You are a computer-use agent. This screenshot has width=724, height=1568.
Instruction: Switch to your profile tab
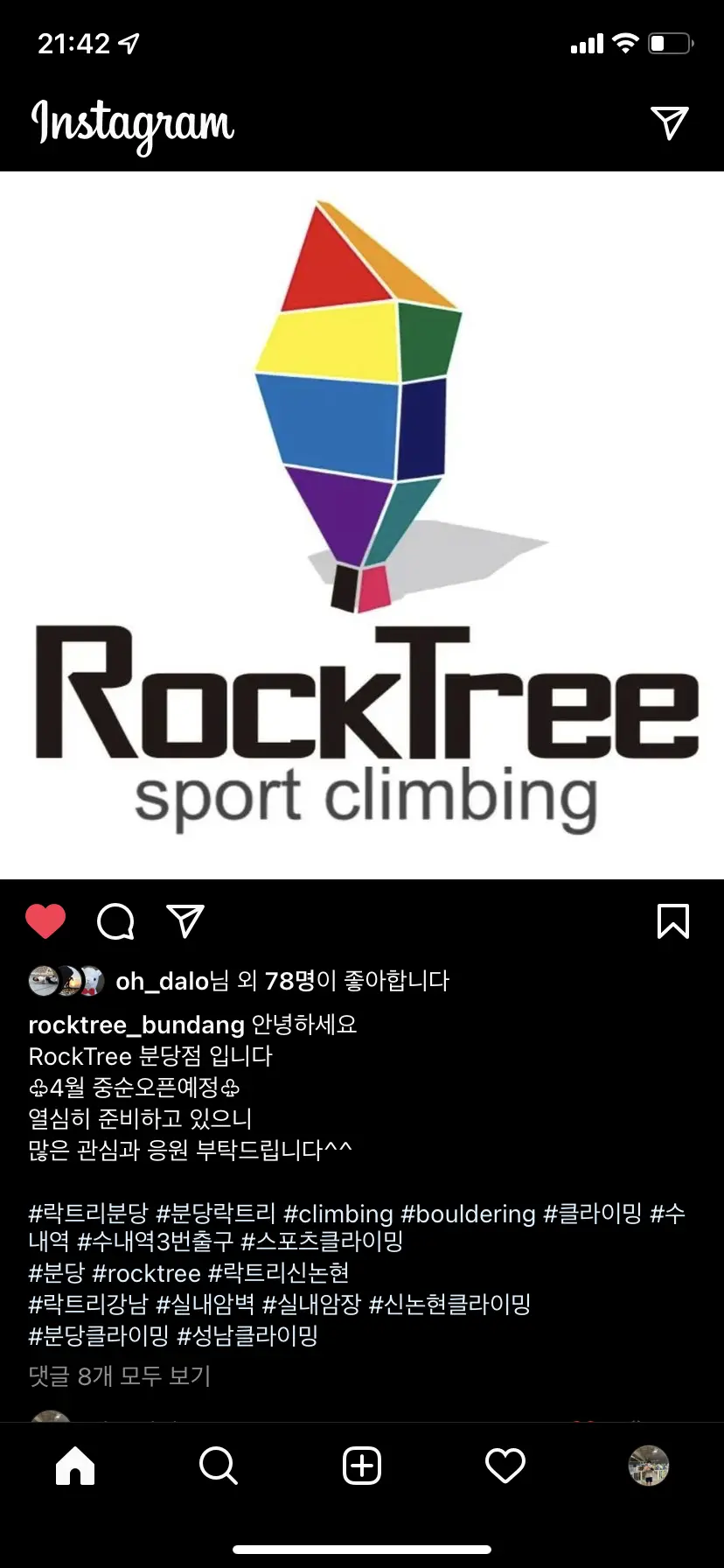pyautogui.click(x=649, y=1465)
